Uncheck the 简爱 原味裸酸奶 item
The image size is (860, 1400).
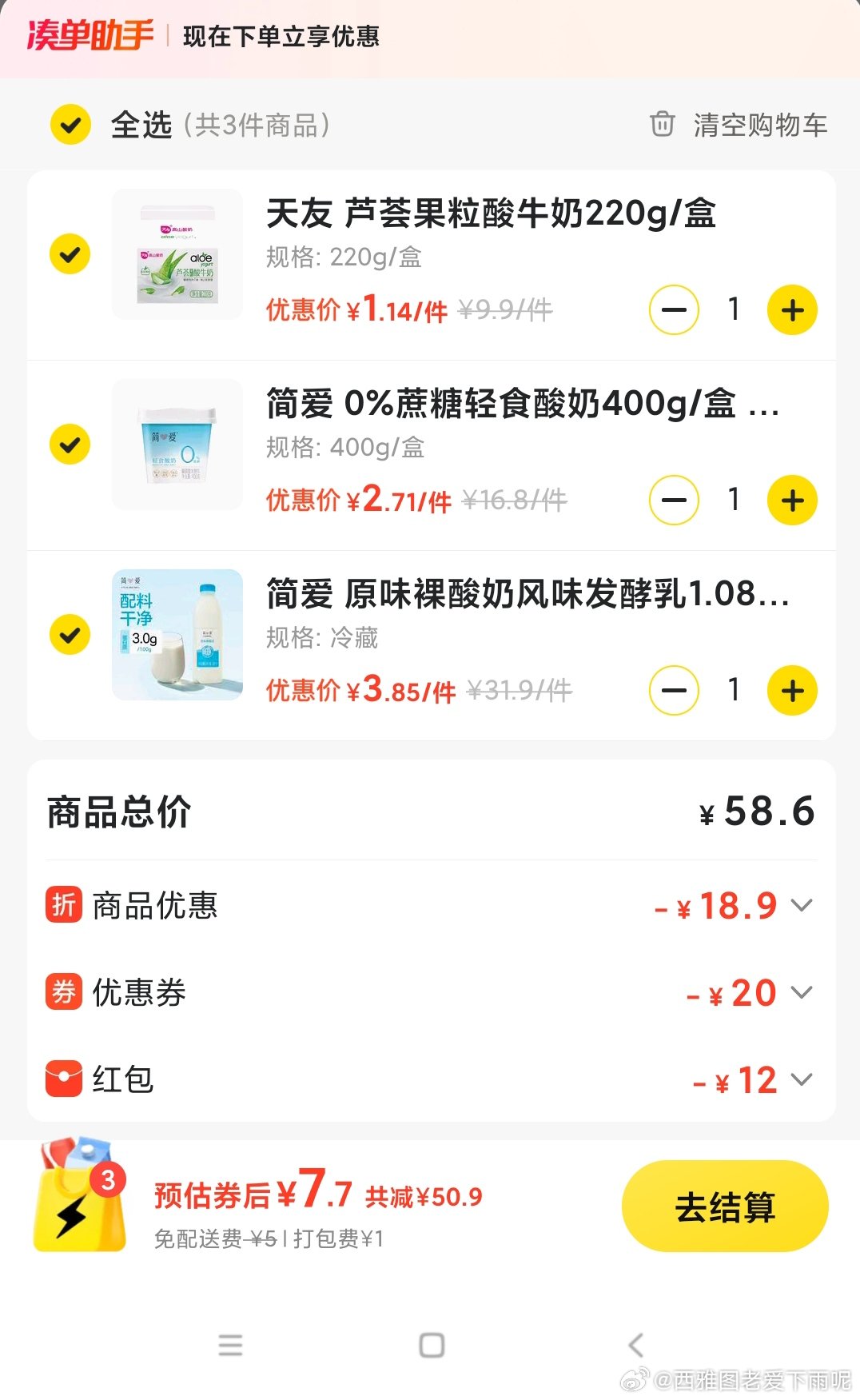tap(70, 635)
